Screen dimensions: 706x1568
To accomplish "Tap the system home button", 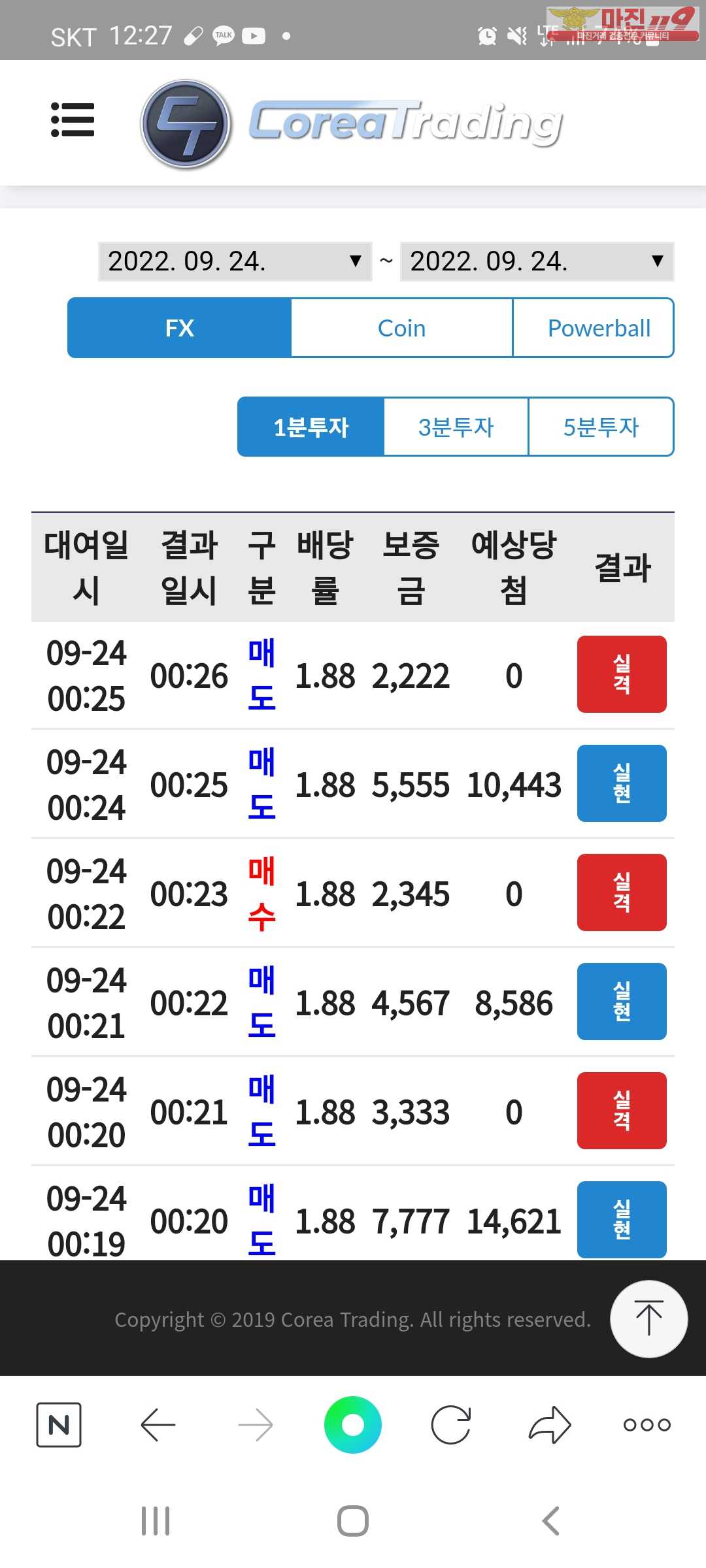I will (x=353, y=1521).
